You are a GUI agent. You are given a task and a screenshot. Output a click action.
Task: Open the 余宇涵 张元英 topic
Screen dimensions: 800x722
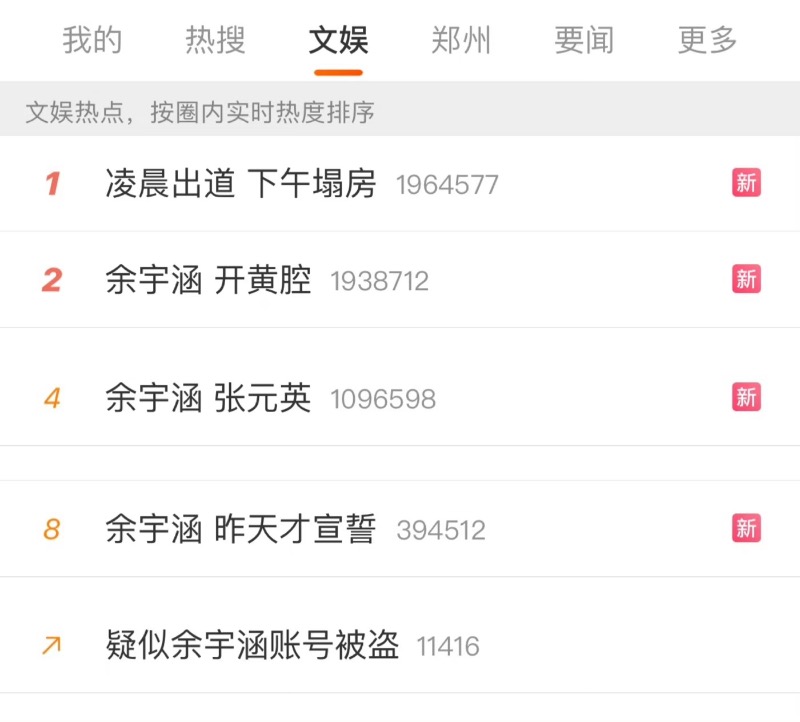(208, 398)
